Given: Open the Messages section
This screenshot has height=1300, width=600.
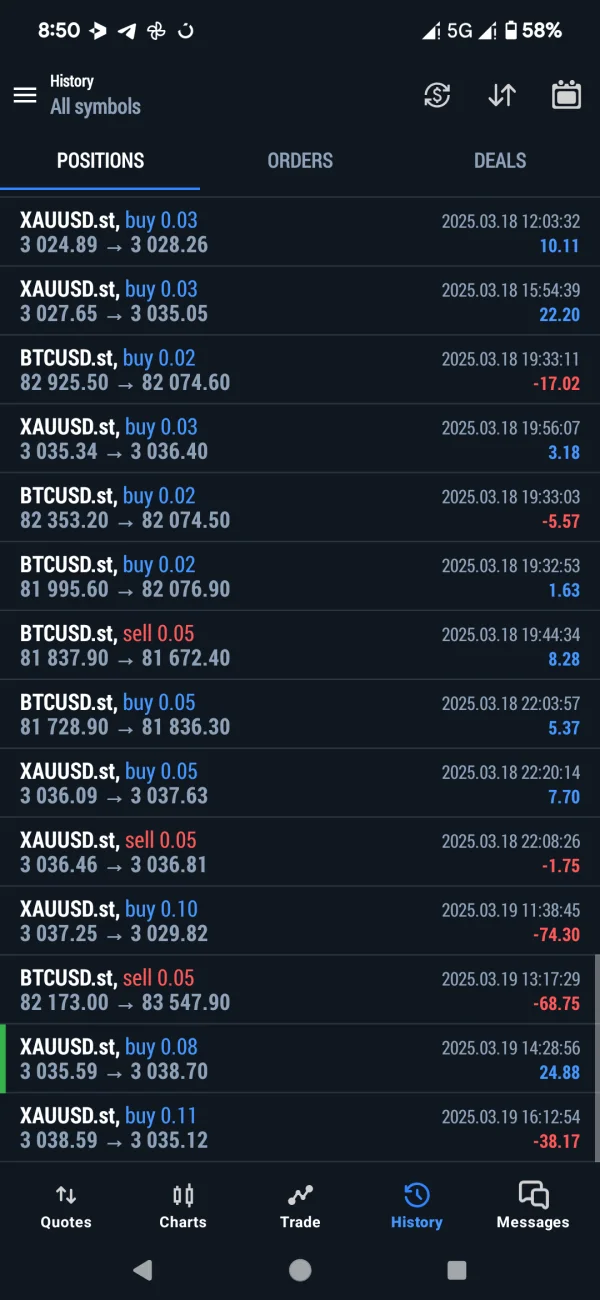Looking at the screenshot, I should click(533, 1206).
